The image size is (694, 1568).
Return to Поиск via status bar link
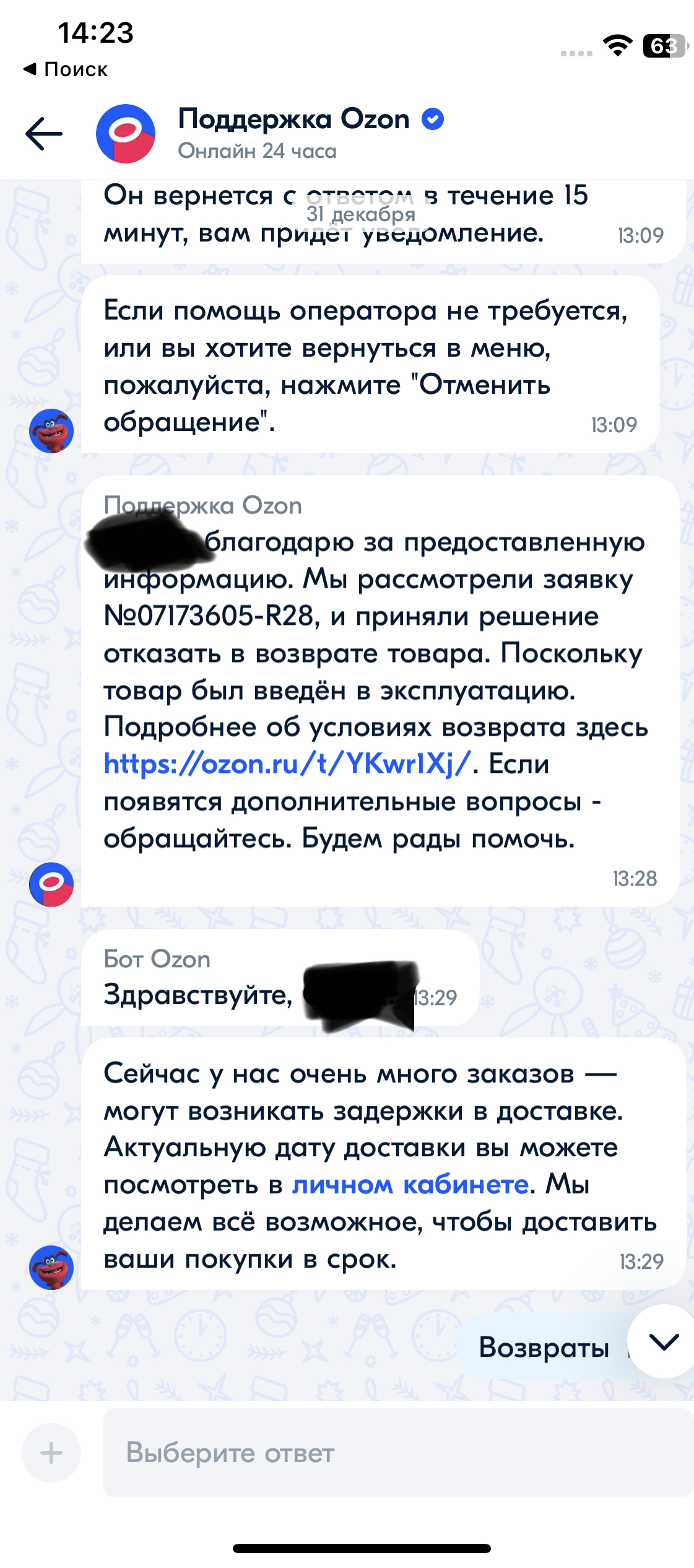[66, 69]
